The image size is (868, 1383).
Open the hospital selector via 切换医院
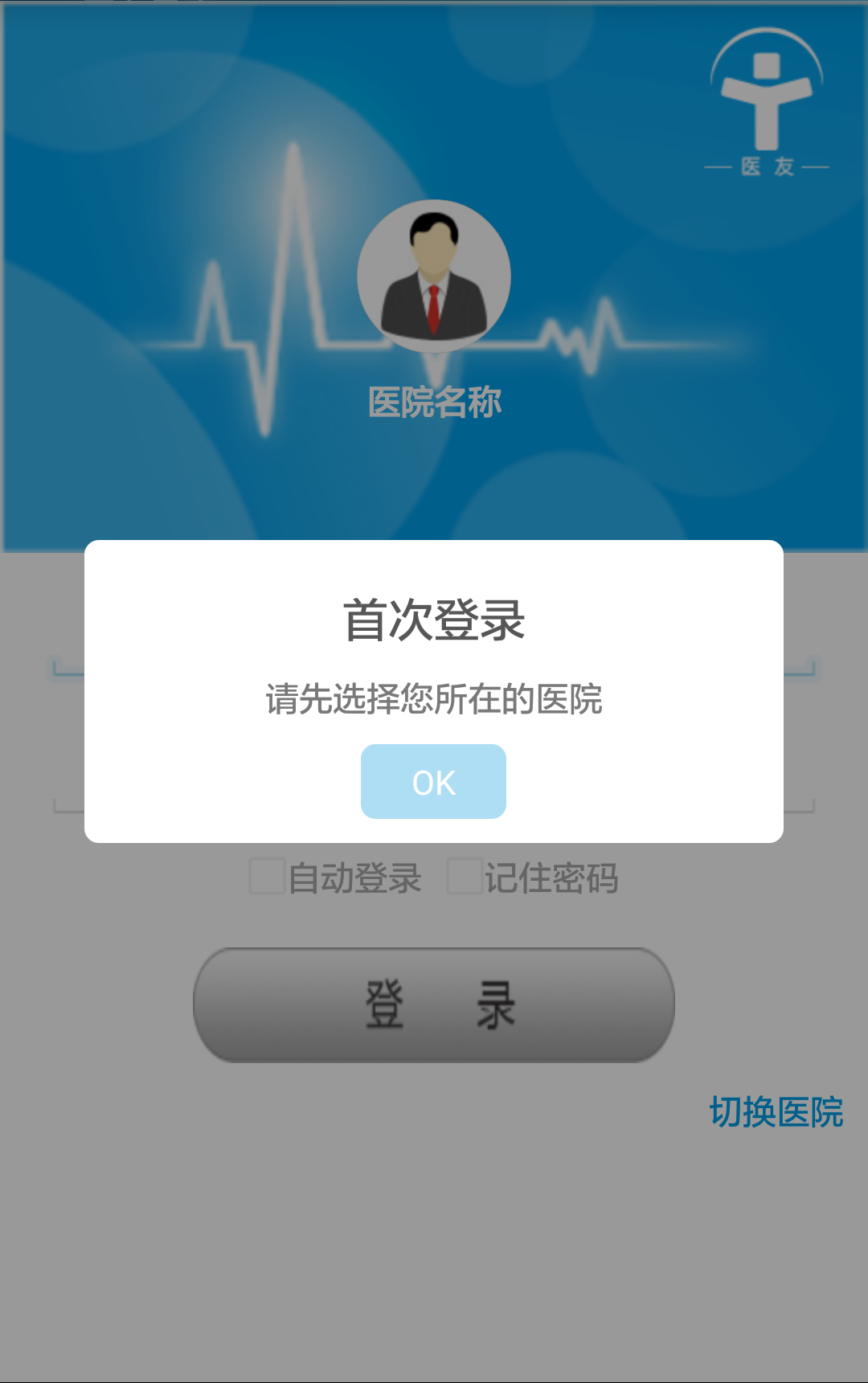coord(777,1111)
